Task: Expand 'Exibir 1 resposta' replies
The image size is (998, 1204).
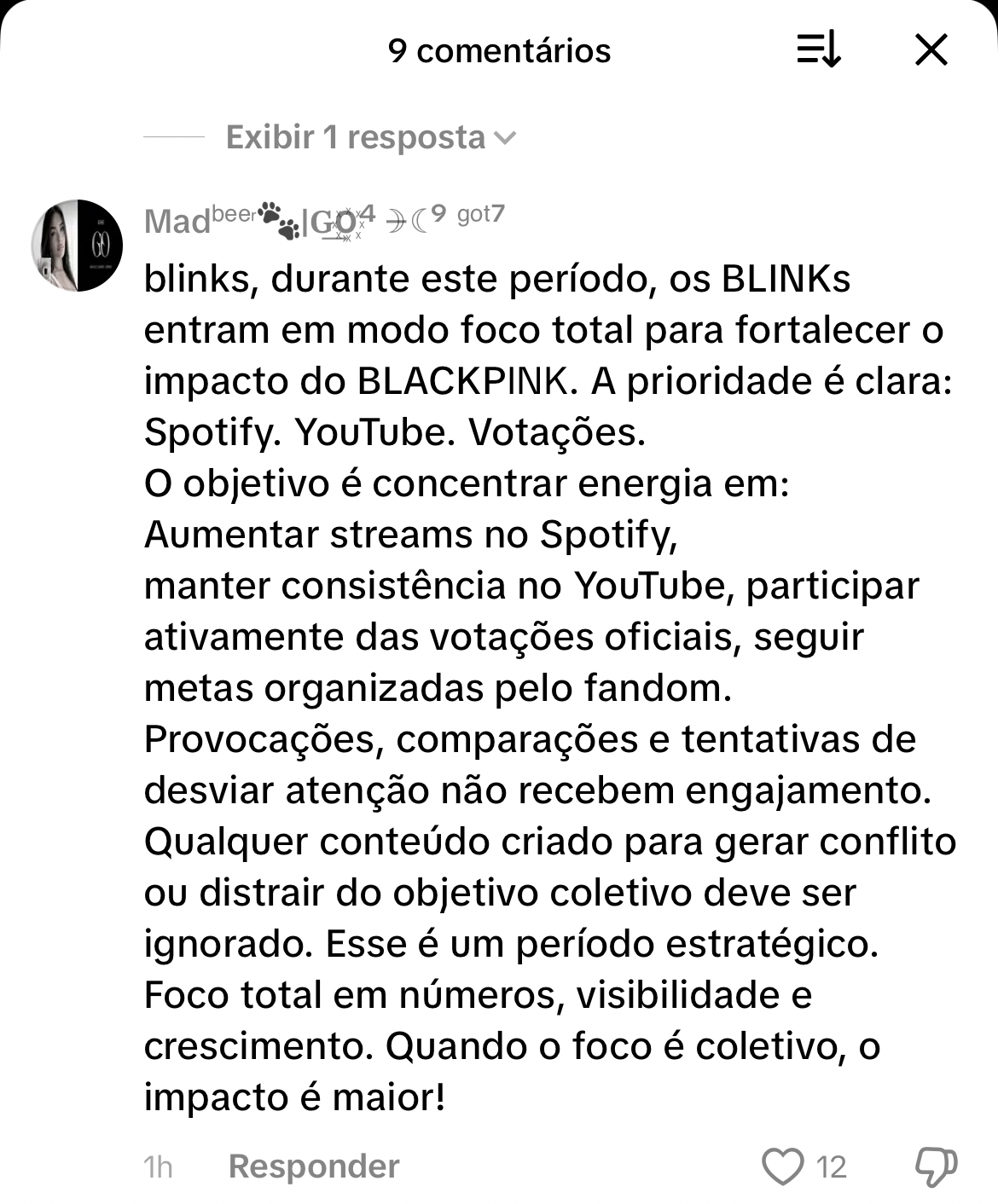Action: [370, 137]
